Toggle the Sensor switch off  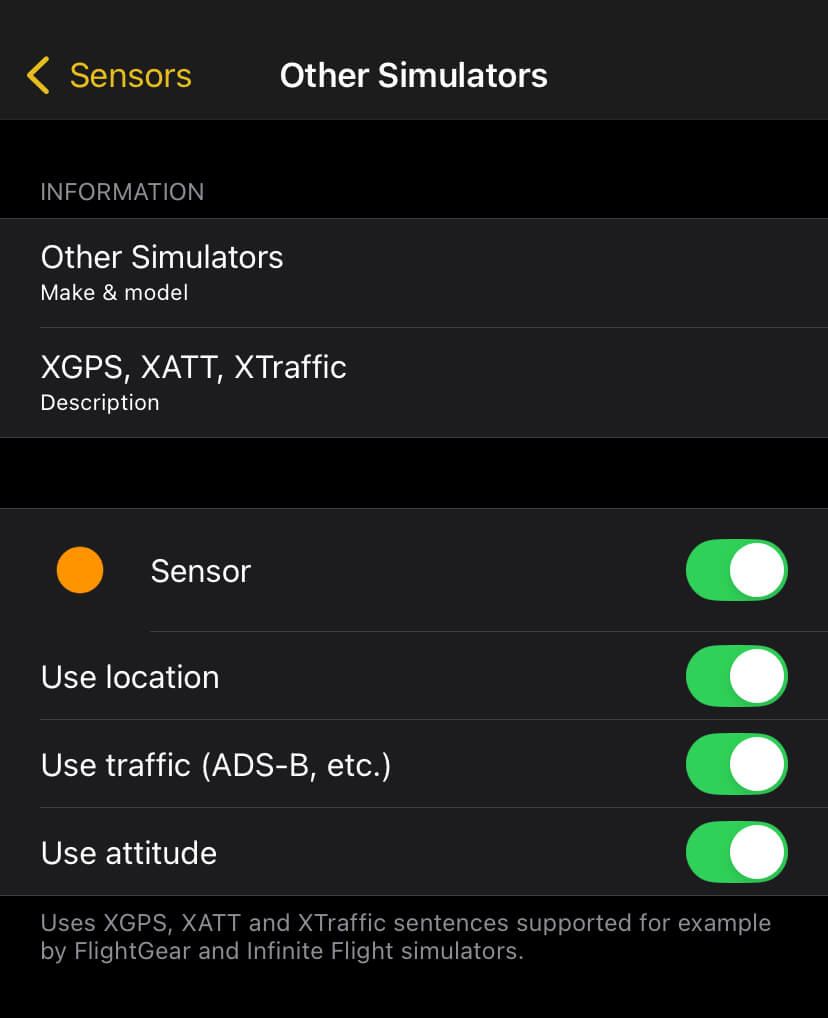737,570
